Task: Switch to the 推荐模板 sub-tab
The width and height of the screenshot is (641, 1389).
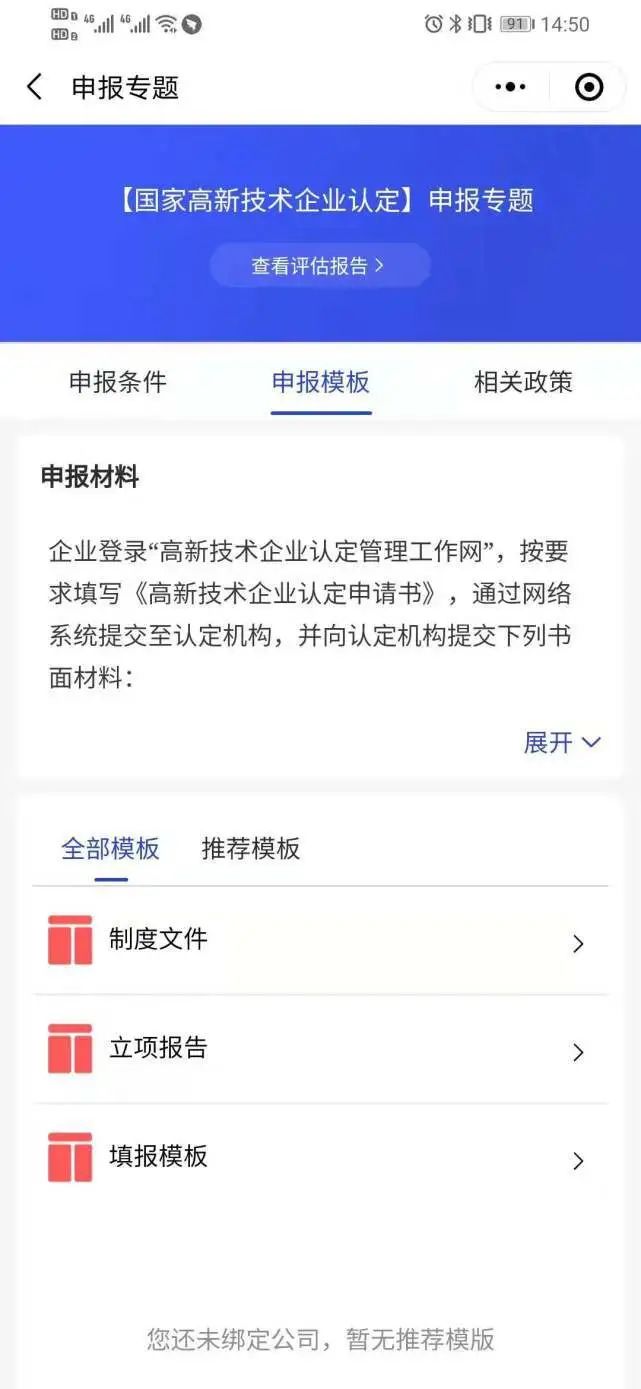Action: click(250, 849)
